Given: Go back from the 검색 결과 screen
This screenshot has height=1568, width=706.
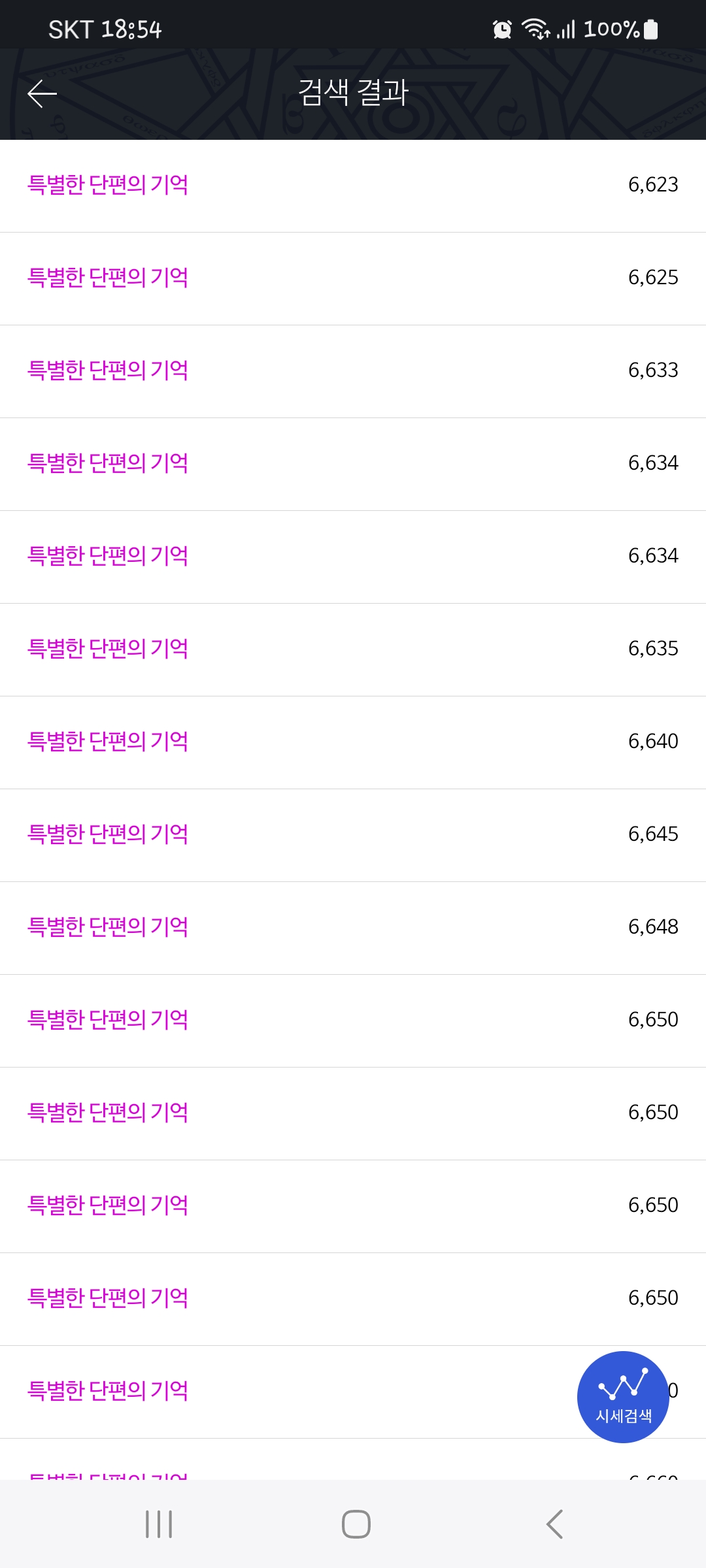Looking at the screenshot, I should point(42,93).
